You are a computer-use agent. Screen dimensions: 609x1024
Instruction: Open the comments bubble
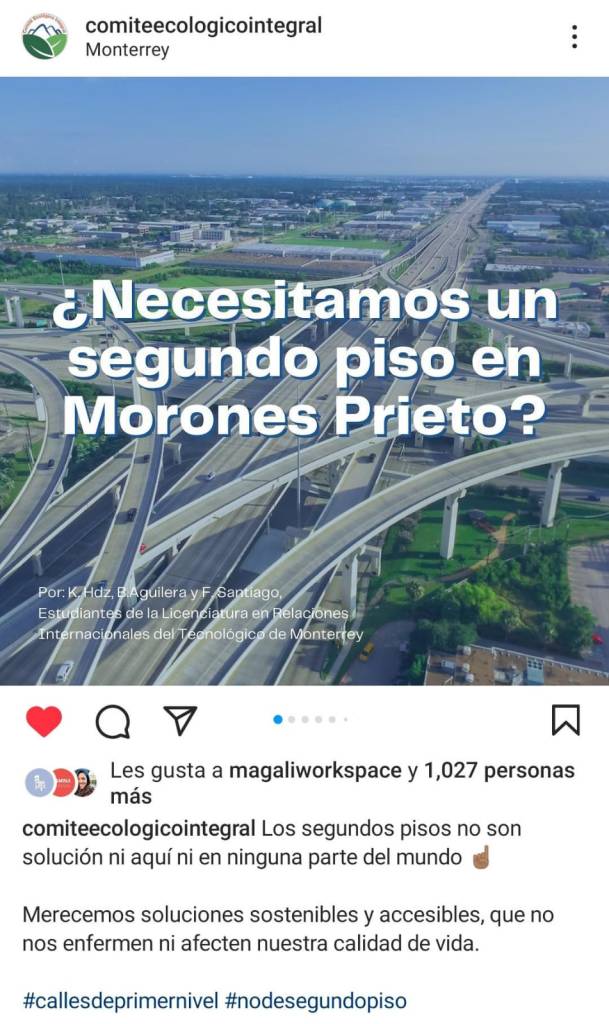(x=113, y=720)
